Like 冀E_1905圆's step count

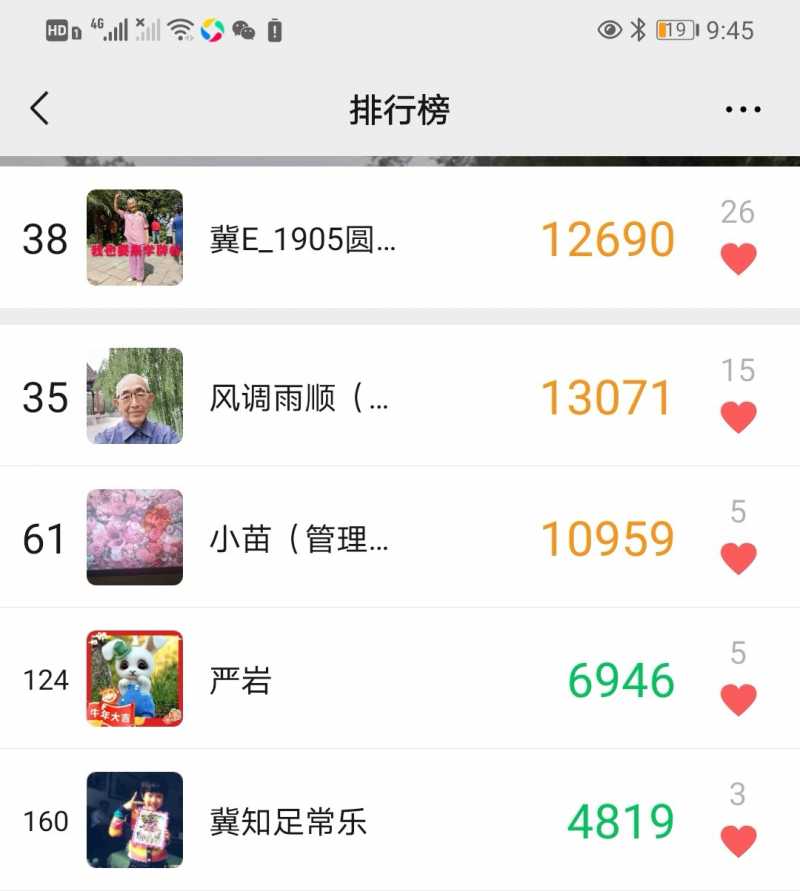pyautogui.click(x=738, y=259)
